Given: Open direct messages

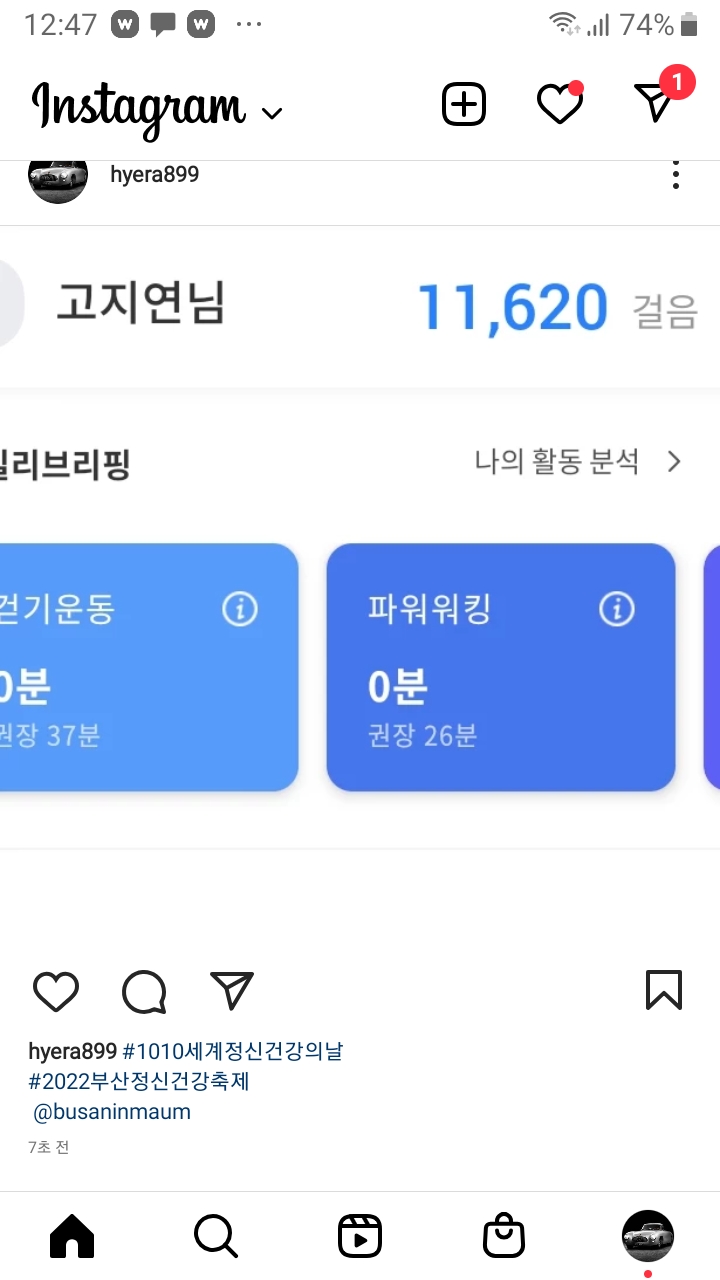Looking at the screenshot, I should (x=655, y=103).
